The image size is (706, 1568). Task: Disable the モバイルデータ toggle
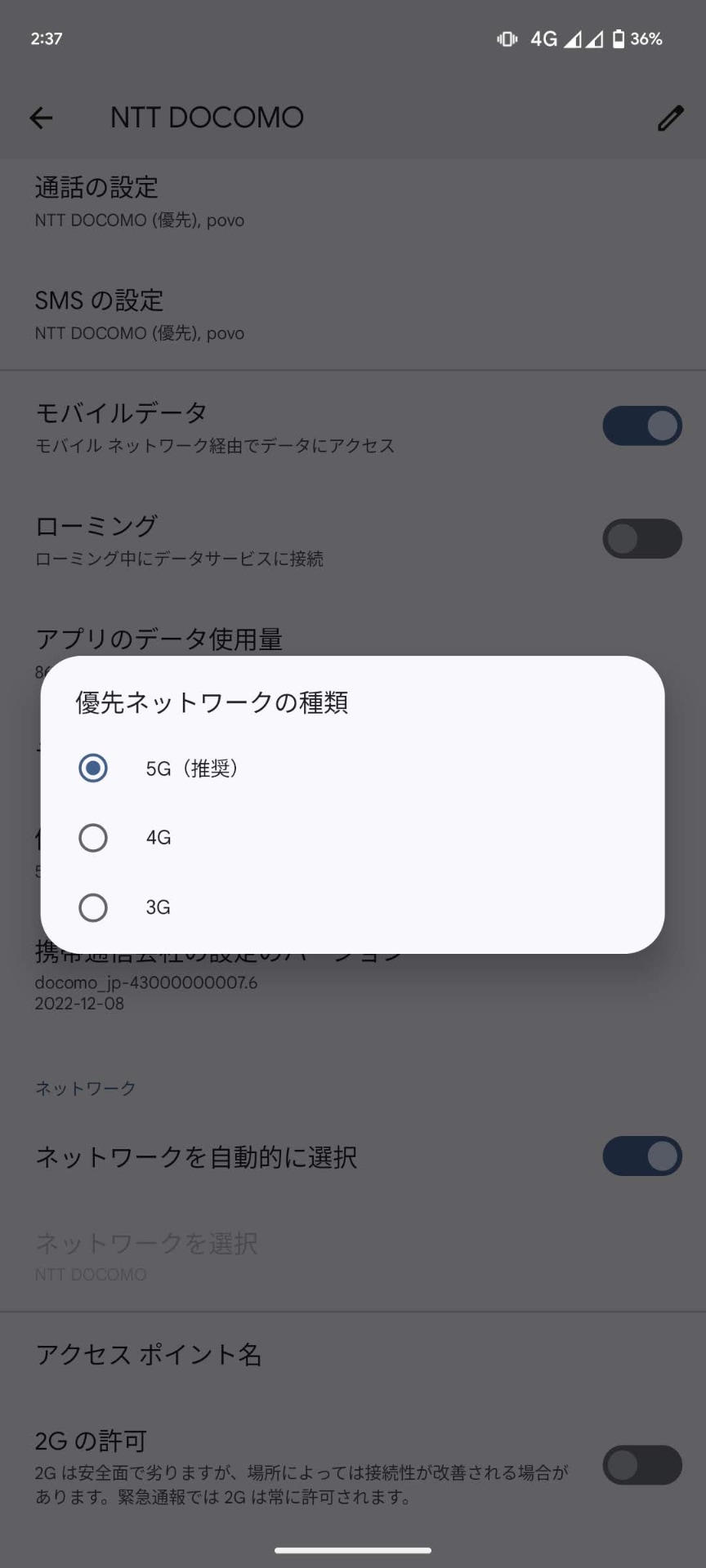click(x=642, y=425)
